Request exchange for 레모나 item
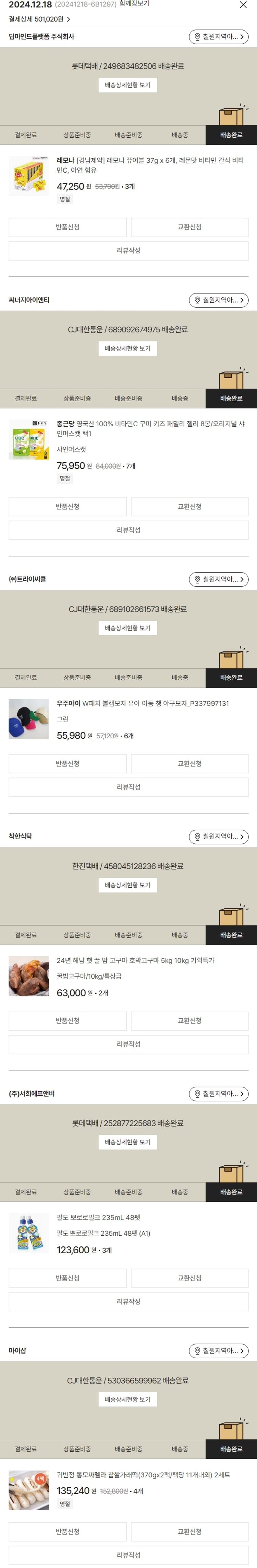The width and height of the screenshot is (257, 1568). point(189,227)
